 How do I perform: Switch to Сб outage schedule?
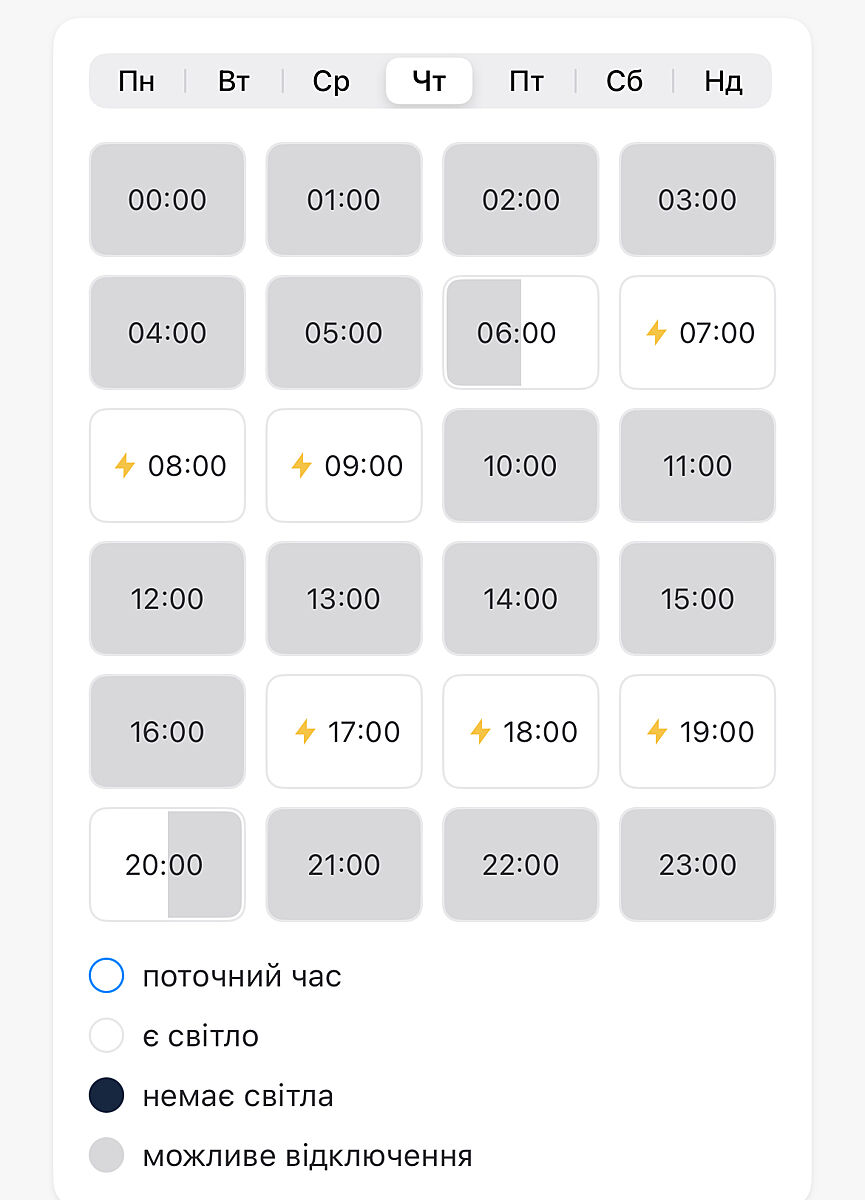click(624, 81)
